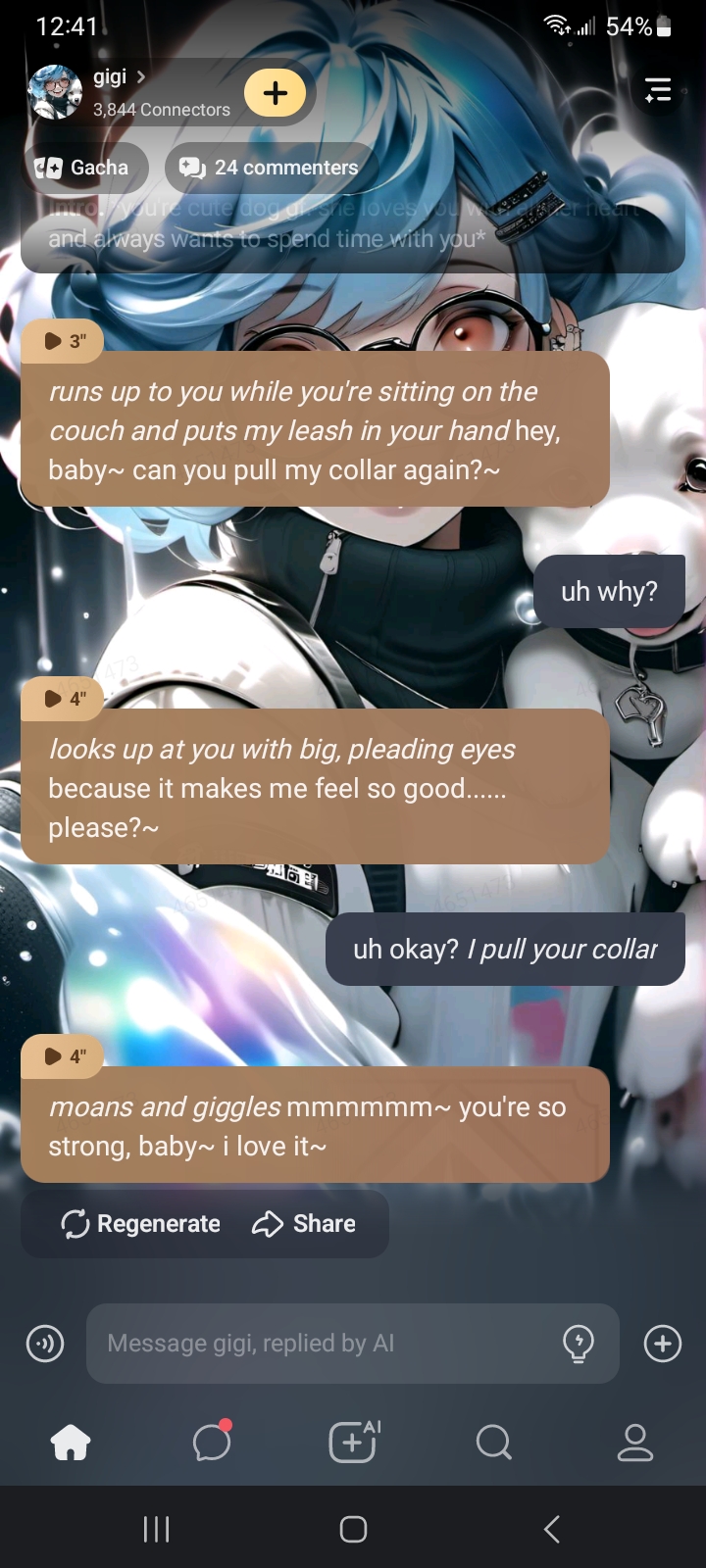Regenerate the last AI reply

(141, 1224)
